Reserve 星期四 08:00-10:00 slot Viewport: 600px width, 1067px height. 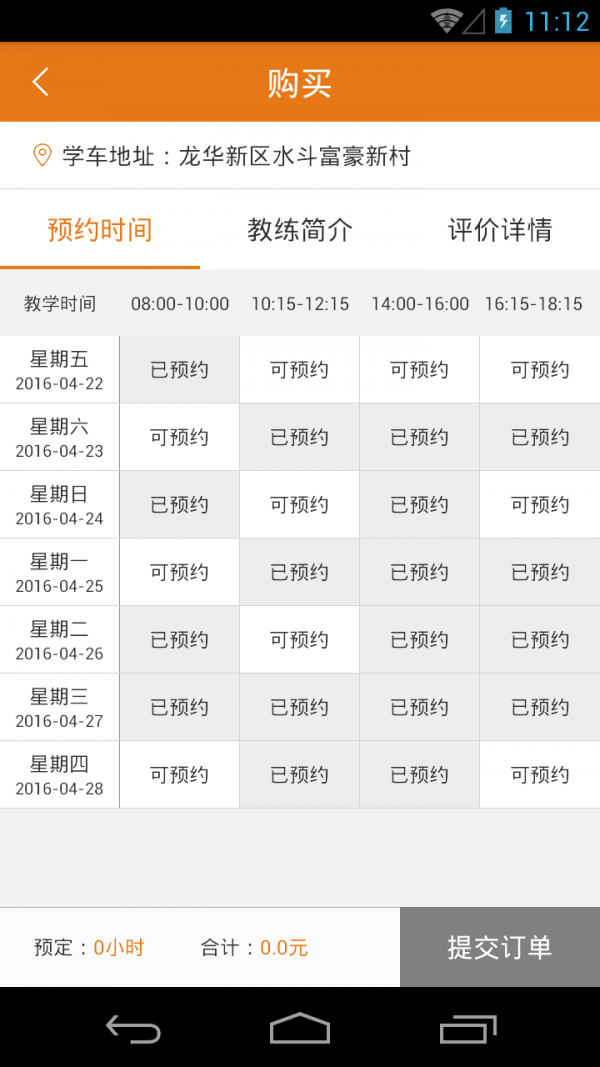[180, 774]
